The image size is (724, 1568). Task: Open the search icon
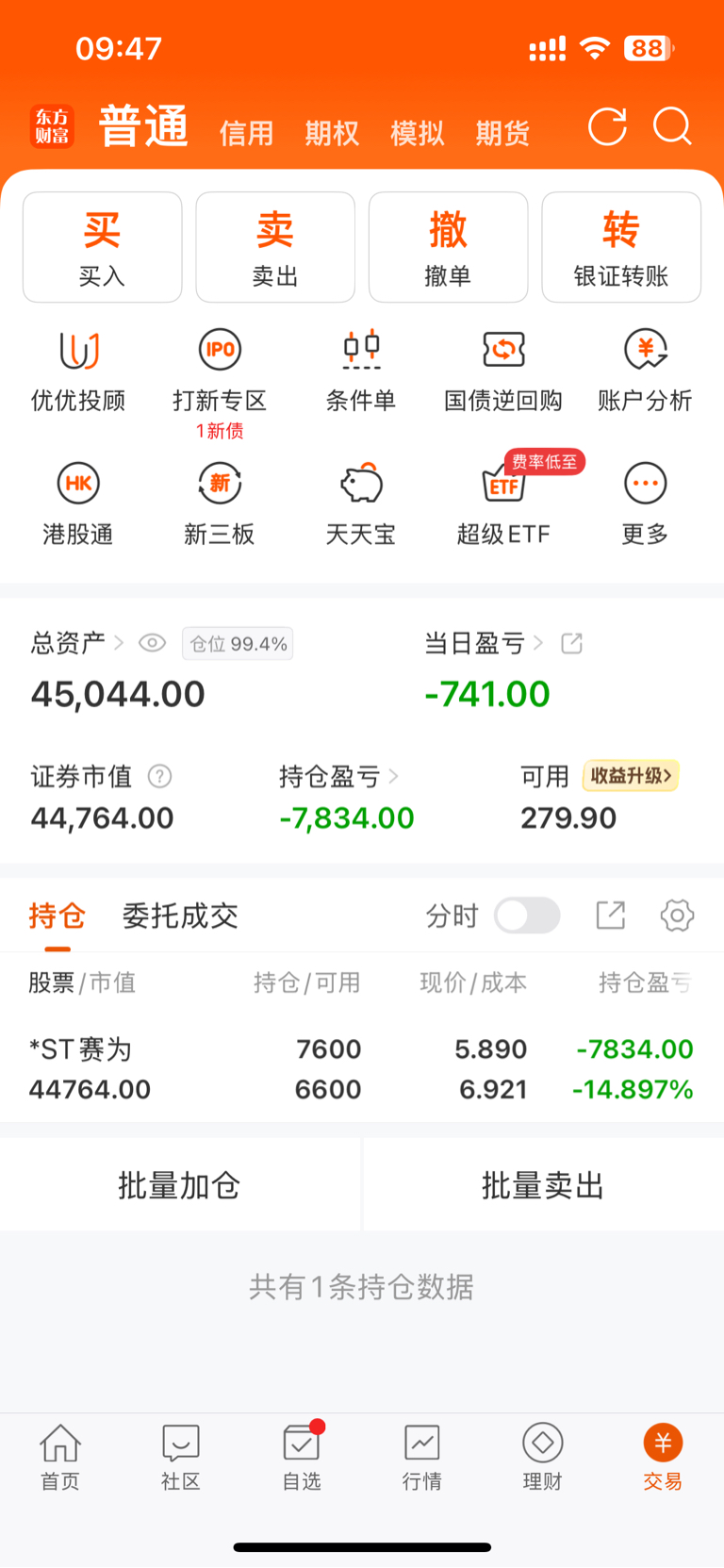pyautogui.click(x=673, y=126)
